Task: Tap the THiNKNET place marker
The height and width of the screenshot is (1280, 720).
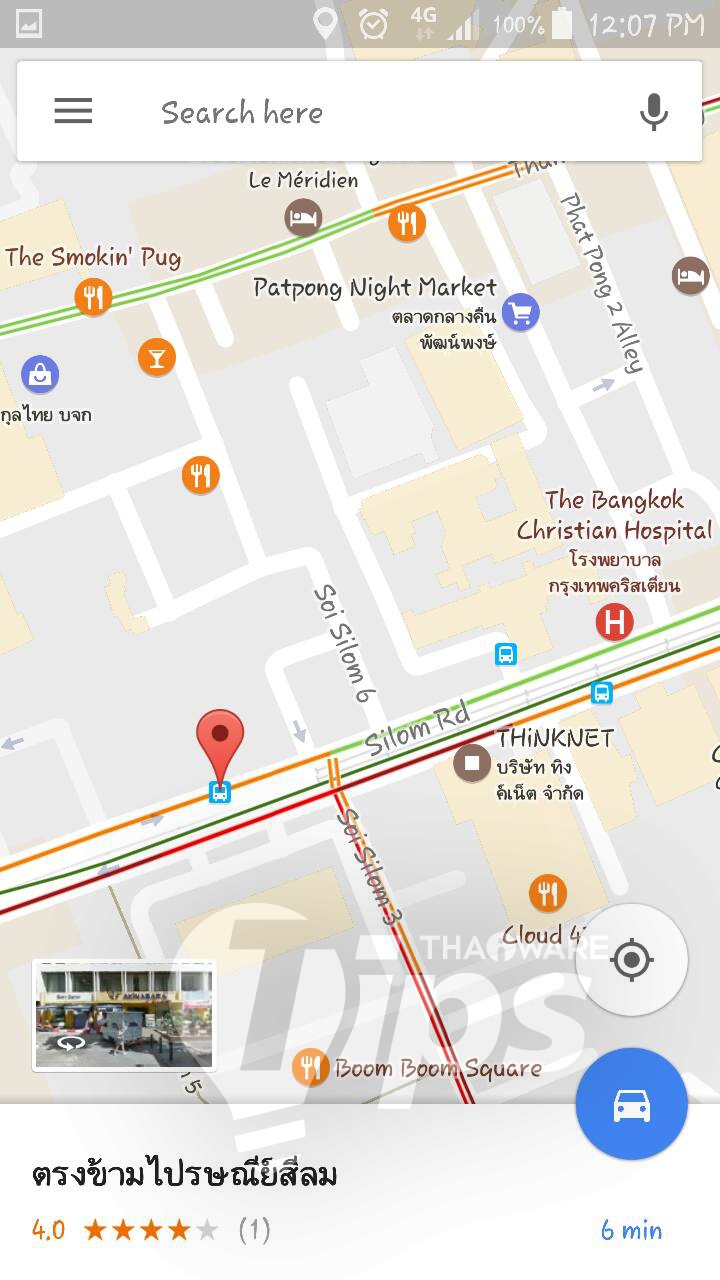Action: pos(471,764)
